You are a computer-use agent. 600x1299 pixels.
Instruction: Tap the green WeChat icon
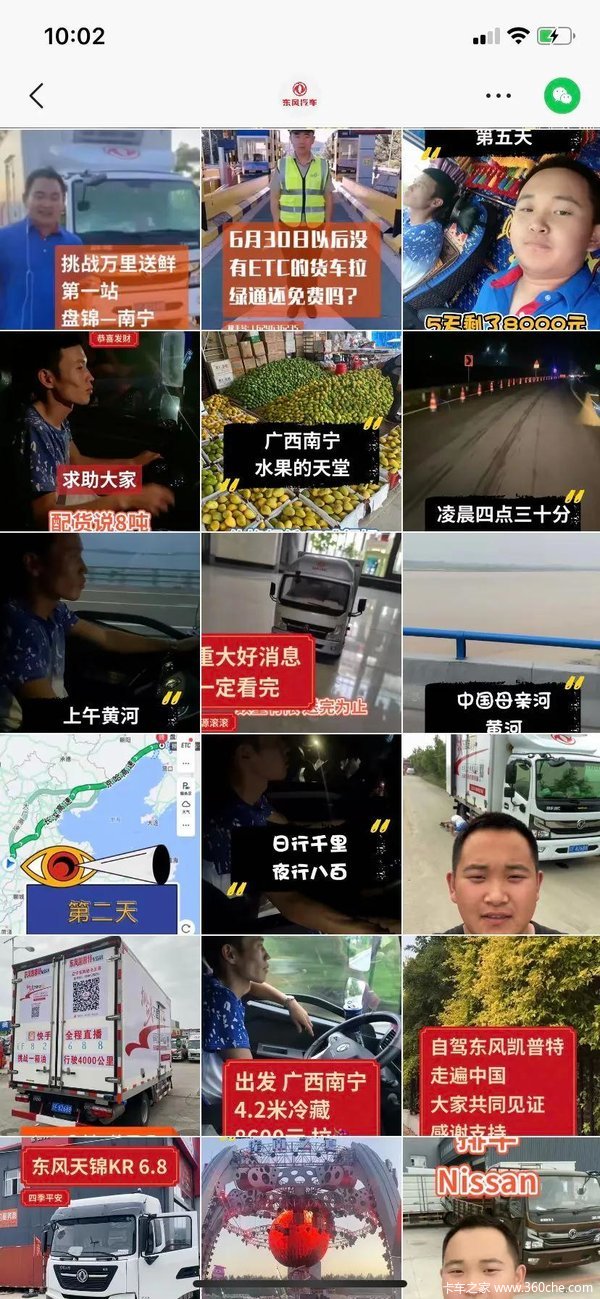[x=562, y=96]
